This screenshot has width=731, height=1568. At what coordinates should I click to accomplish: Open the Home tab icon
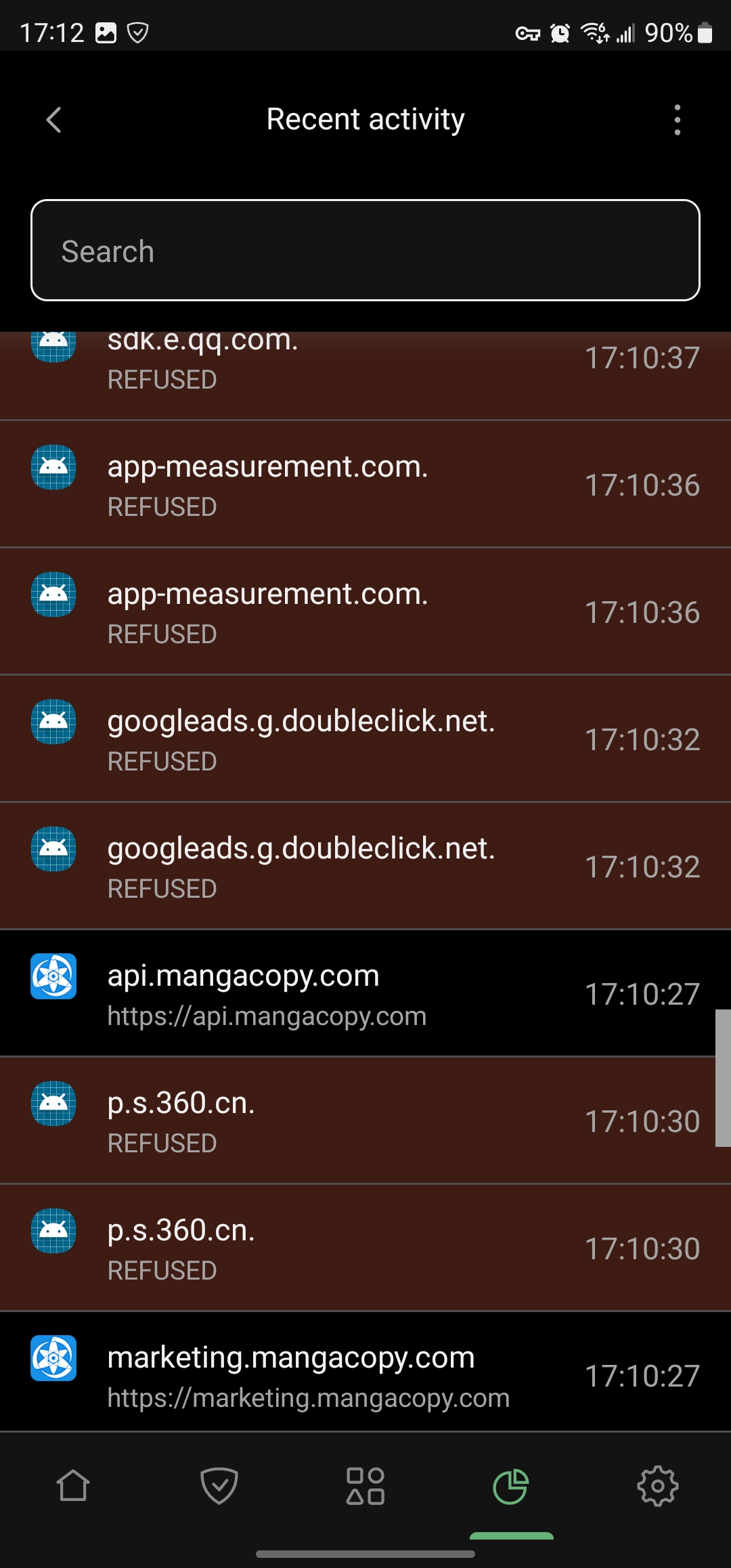tap(73, 1487)
